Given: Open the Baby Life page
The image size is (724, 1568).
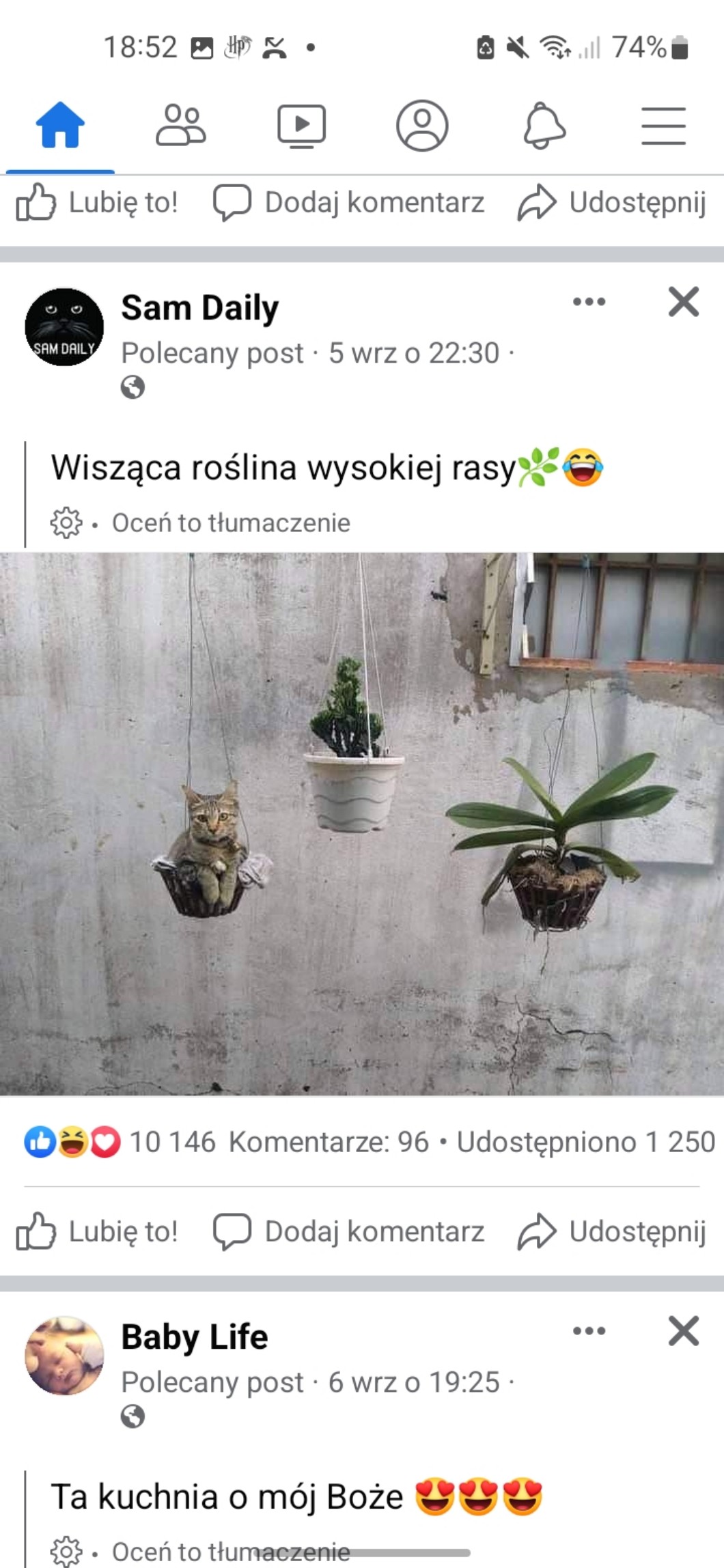Looking at the screenshot, I should [x=194, y=1337].
